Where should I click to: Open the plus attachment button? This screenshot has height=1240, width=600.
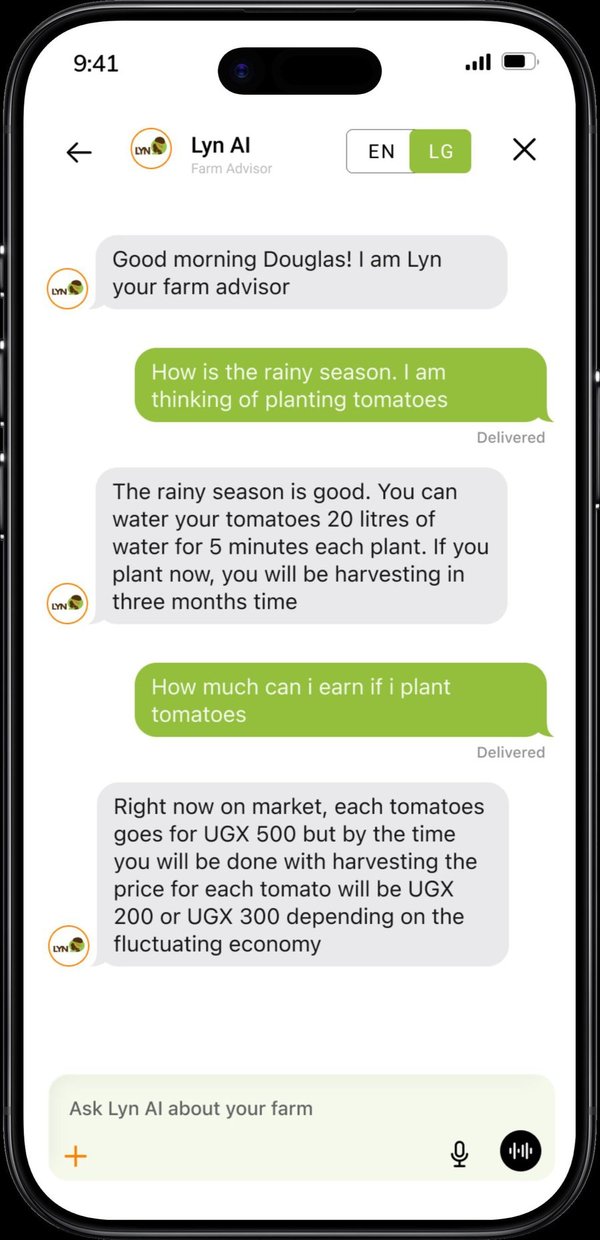coord(76,1157)
